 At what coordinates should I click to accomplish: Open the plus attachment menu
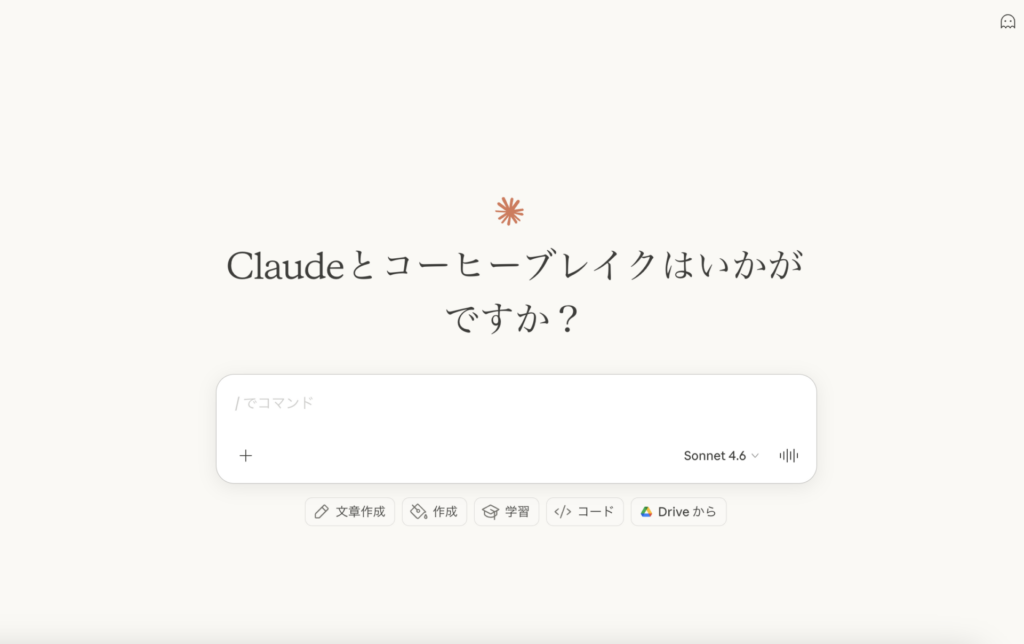pyautogui.click(x=246, y=456)
